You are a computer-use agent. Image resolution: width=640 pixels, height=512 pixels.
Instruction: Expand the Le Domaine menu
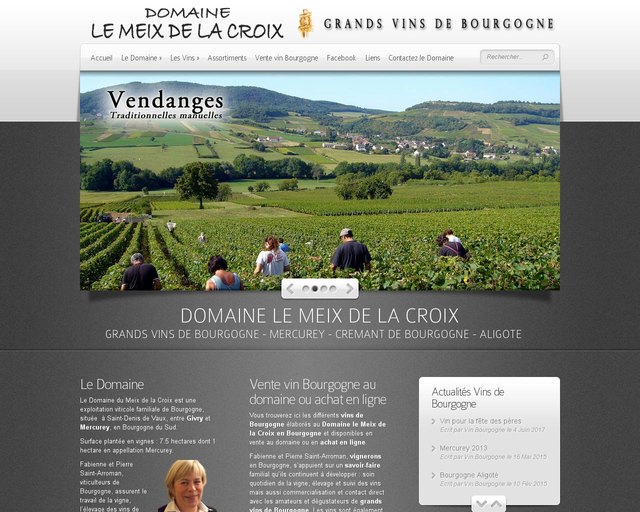tap(141, 58)
